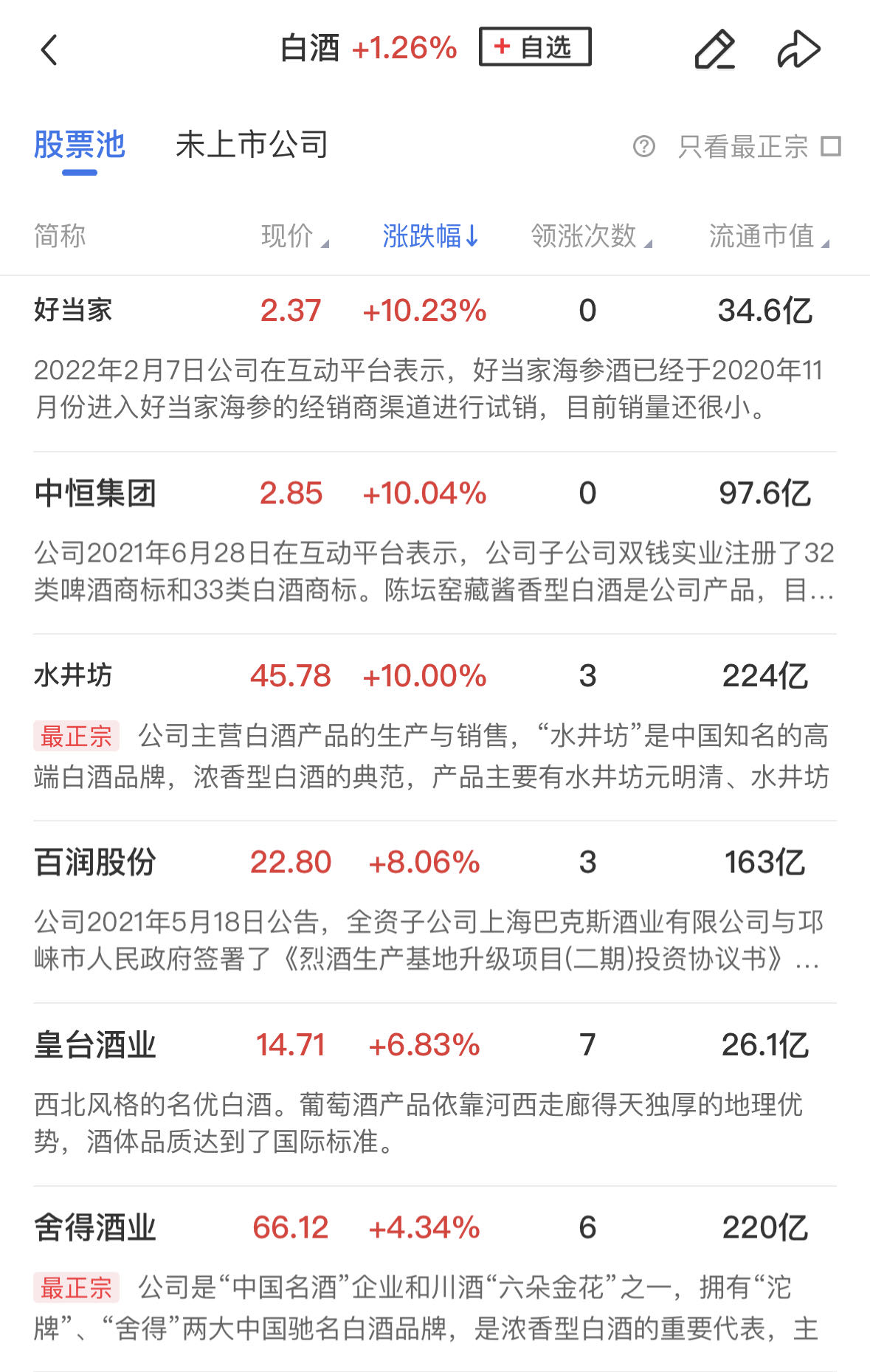The height and width of the screenshot is (1372, 870).
Task: Toggle 涨跌幅 sort order
Action: [x=430, y=236]
